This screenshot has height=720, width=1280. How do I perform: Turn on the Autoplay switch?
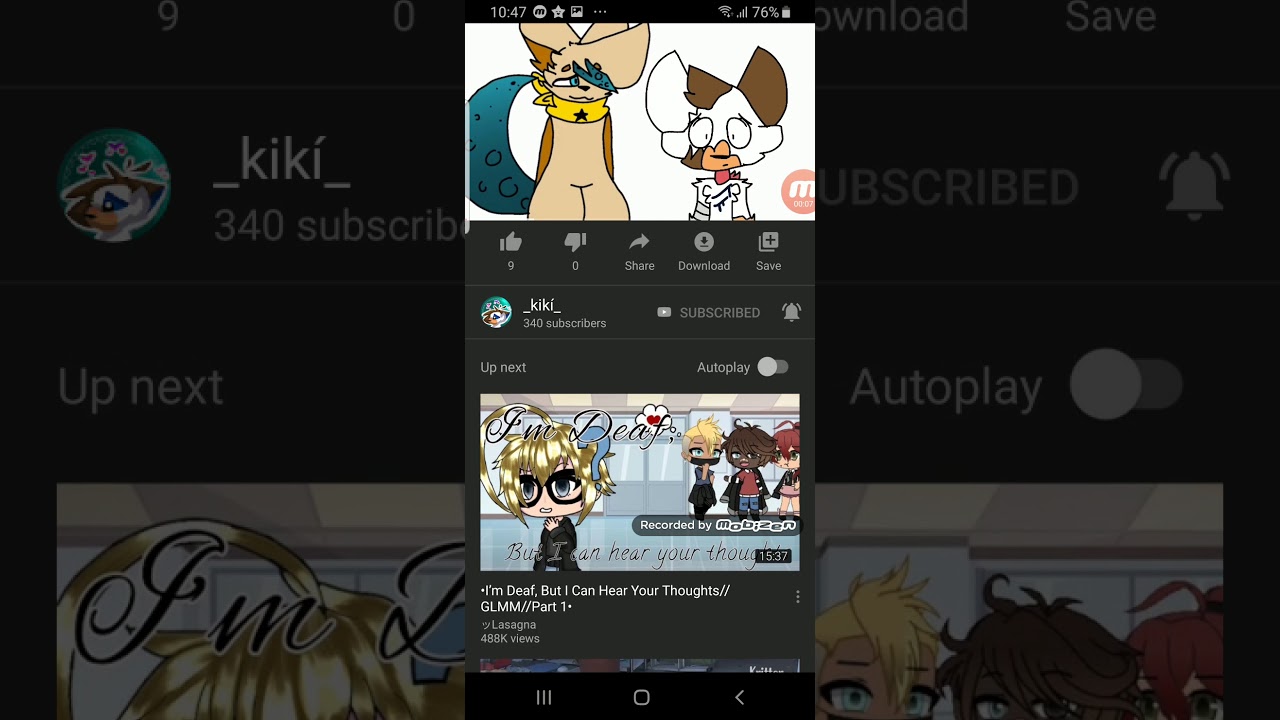(772, 367)
